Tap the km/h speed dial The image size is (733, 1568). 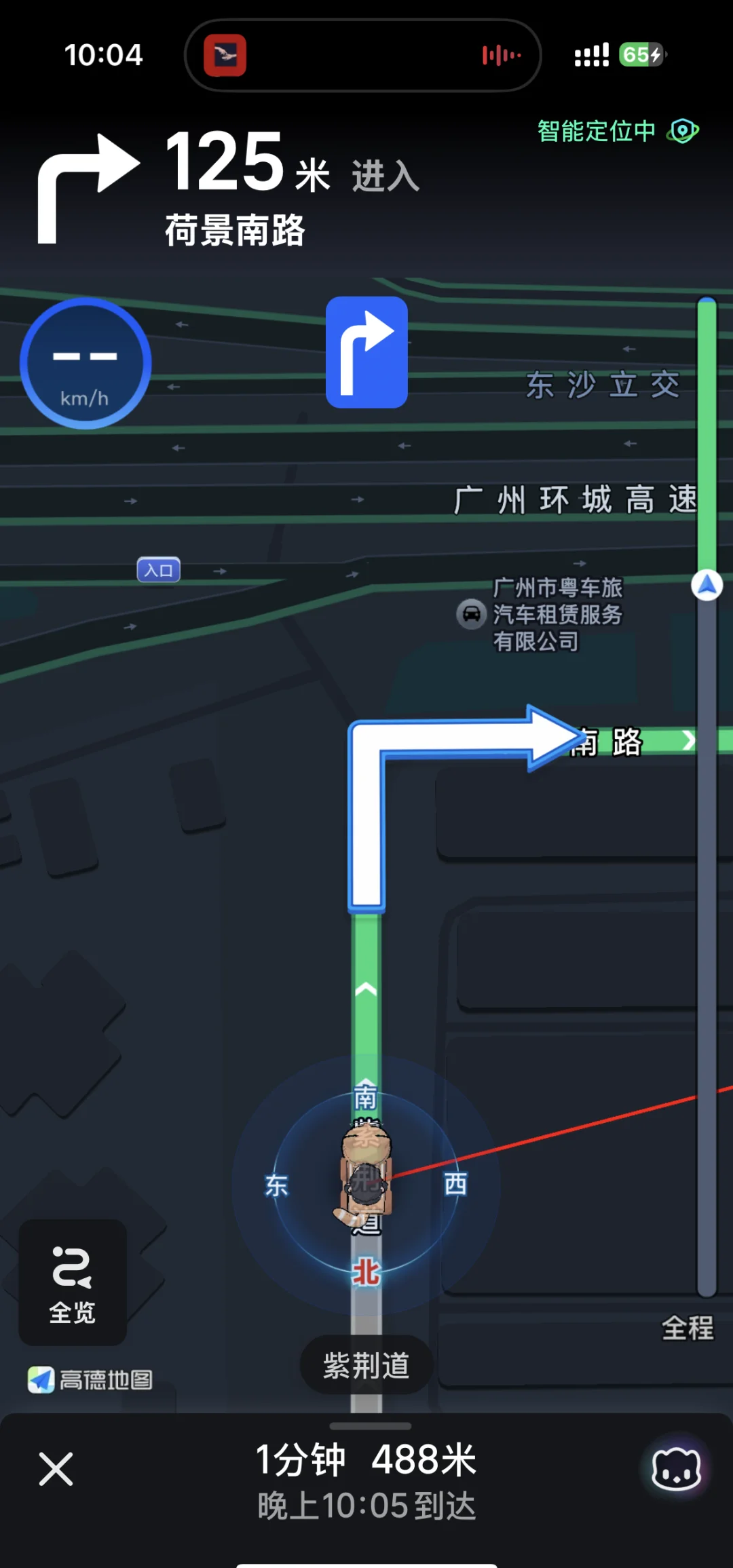pos(86,363)
